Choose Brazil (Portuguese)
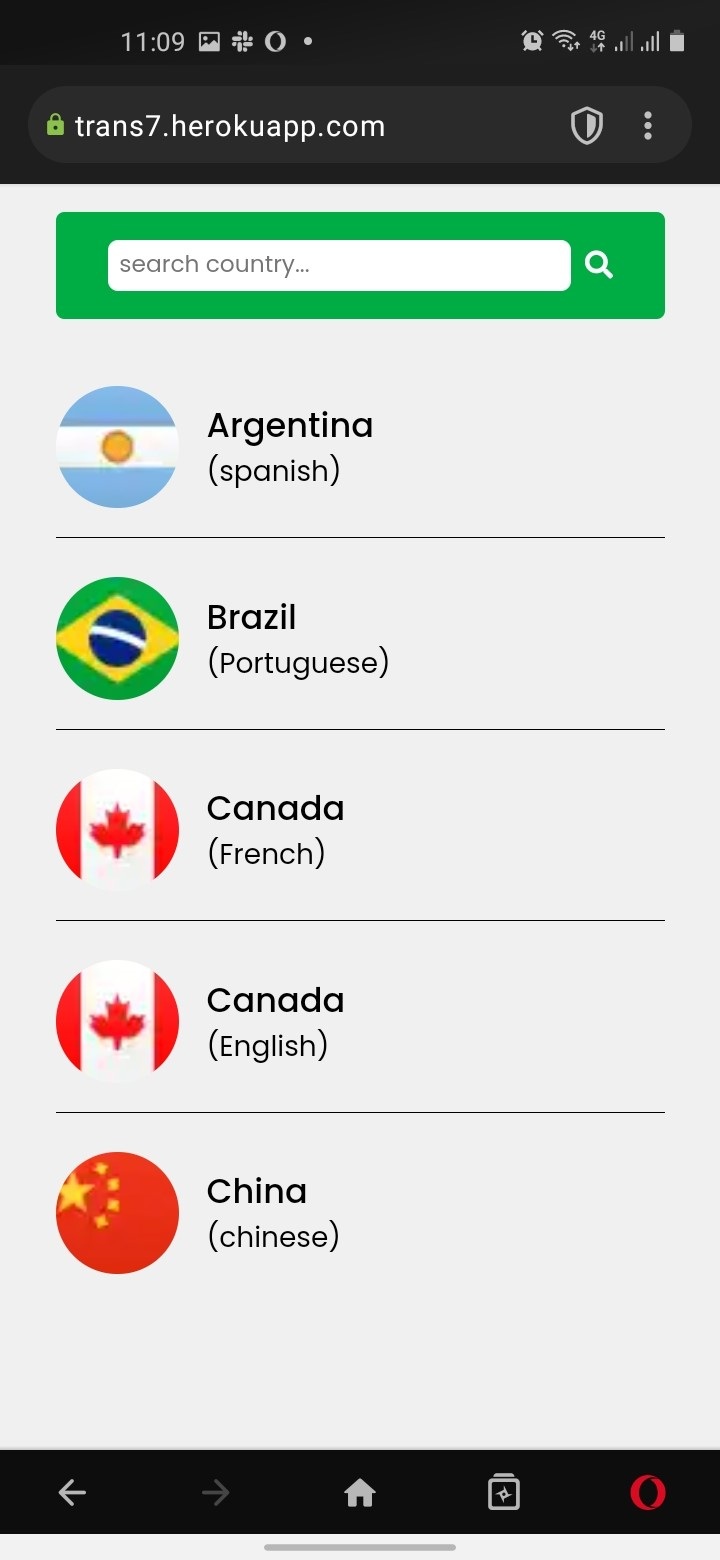Screen dimensions: 720x1560 pyautogui.click(x=360, y=638)
